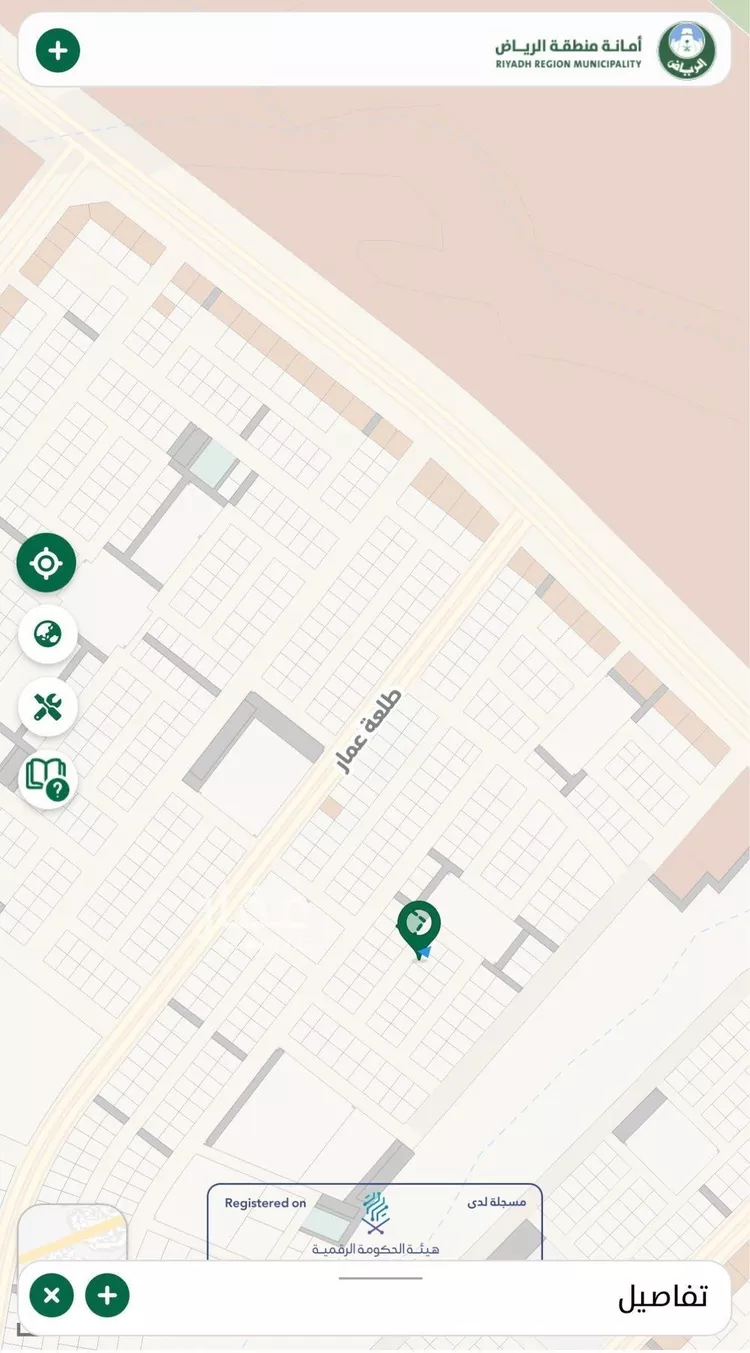This screenshot has width=750, height=1353.
Task: Open the Digital Government Authority registration badge
Action: [x=375, y=1222]
